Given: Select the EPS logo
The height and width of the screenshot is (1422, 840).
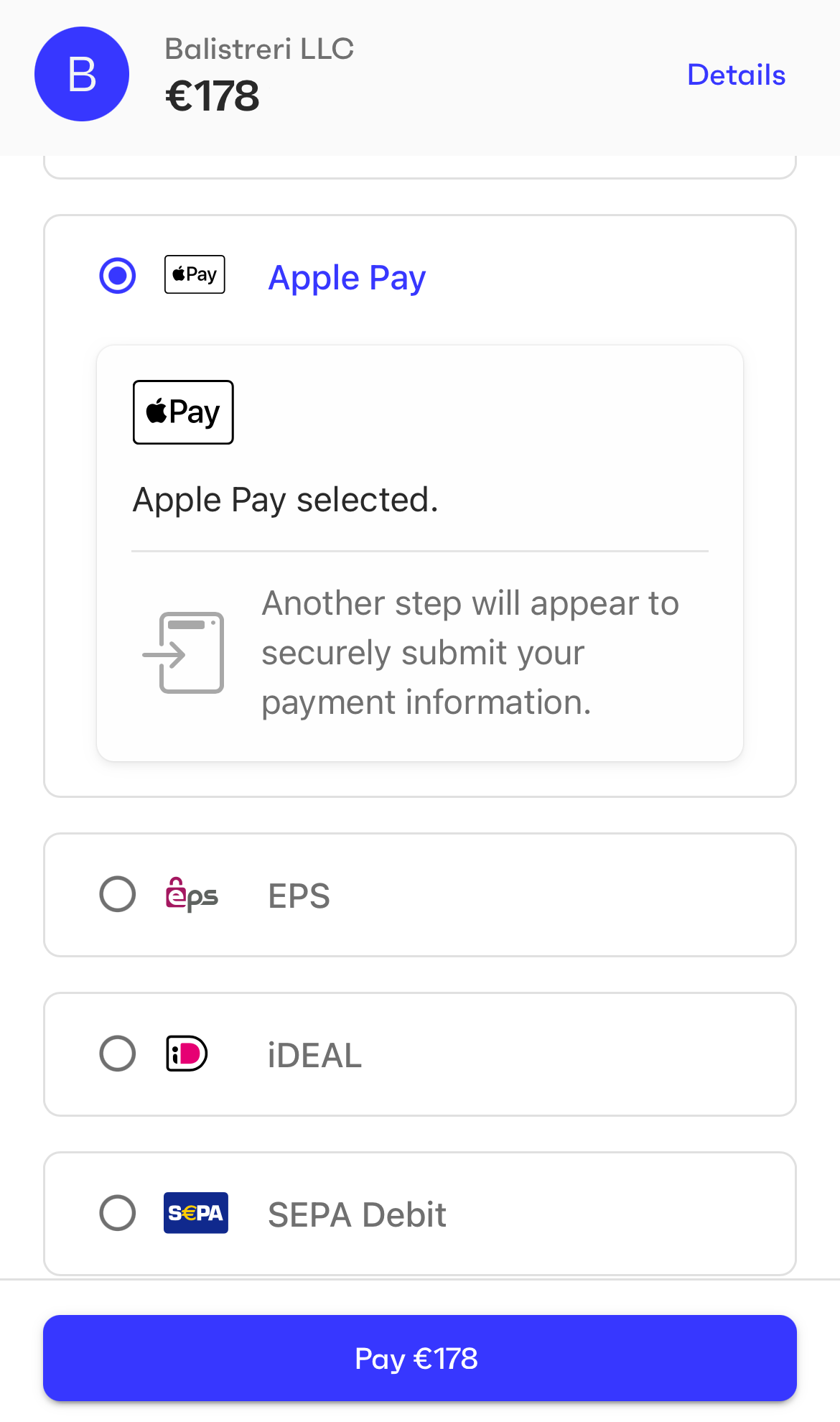Looking at the screenshot, I should 191,894.
